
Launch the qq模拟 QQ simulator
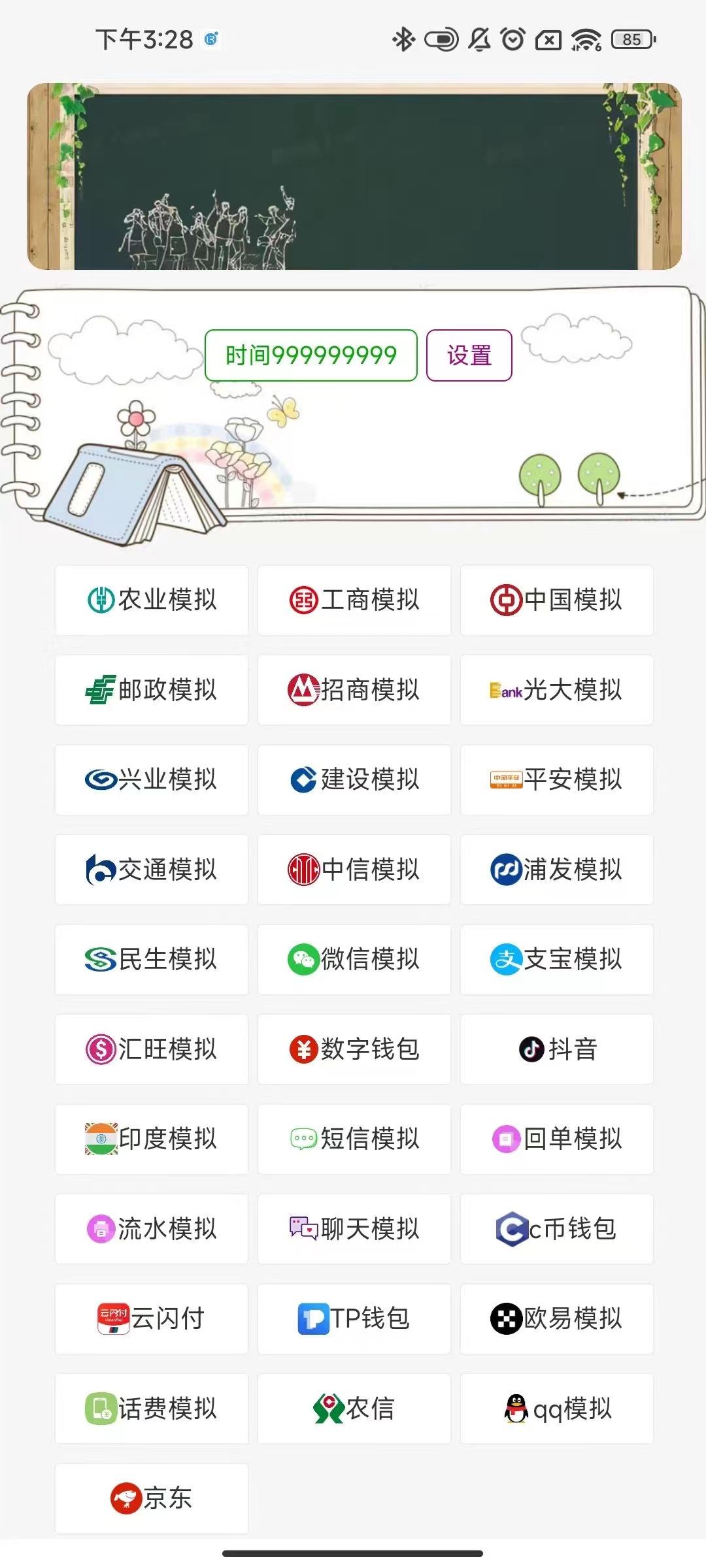(x=556, y=1409)
